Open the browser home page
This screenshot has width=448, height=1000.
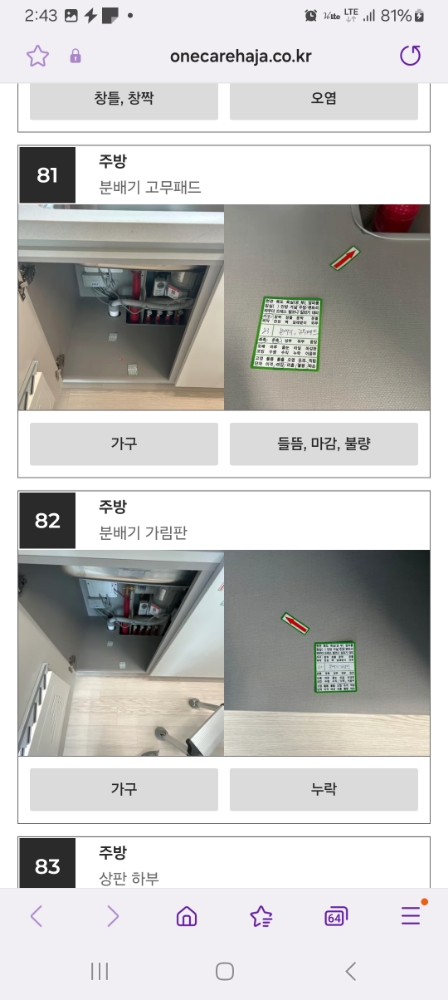coord(186,916)
